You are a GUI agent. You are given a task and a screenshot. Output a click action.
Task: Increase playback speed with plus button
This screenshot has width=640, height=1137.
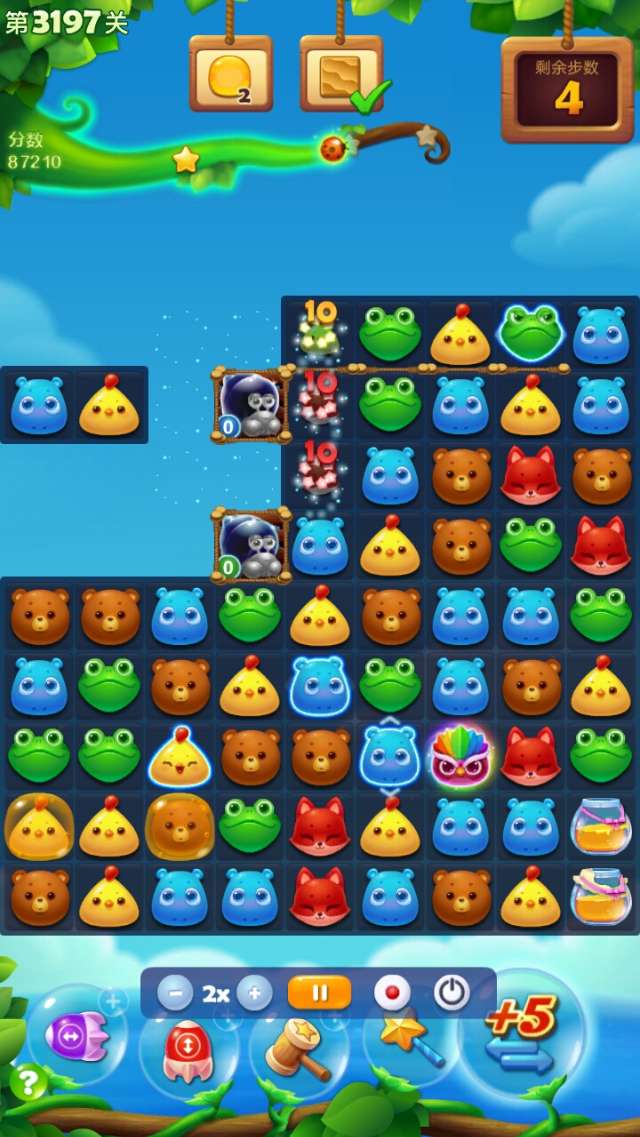(254, 993)
